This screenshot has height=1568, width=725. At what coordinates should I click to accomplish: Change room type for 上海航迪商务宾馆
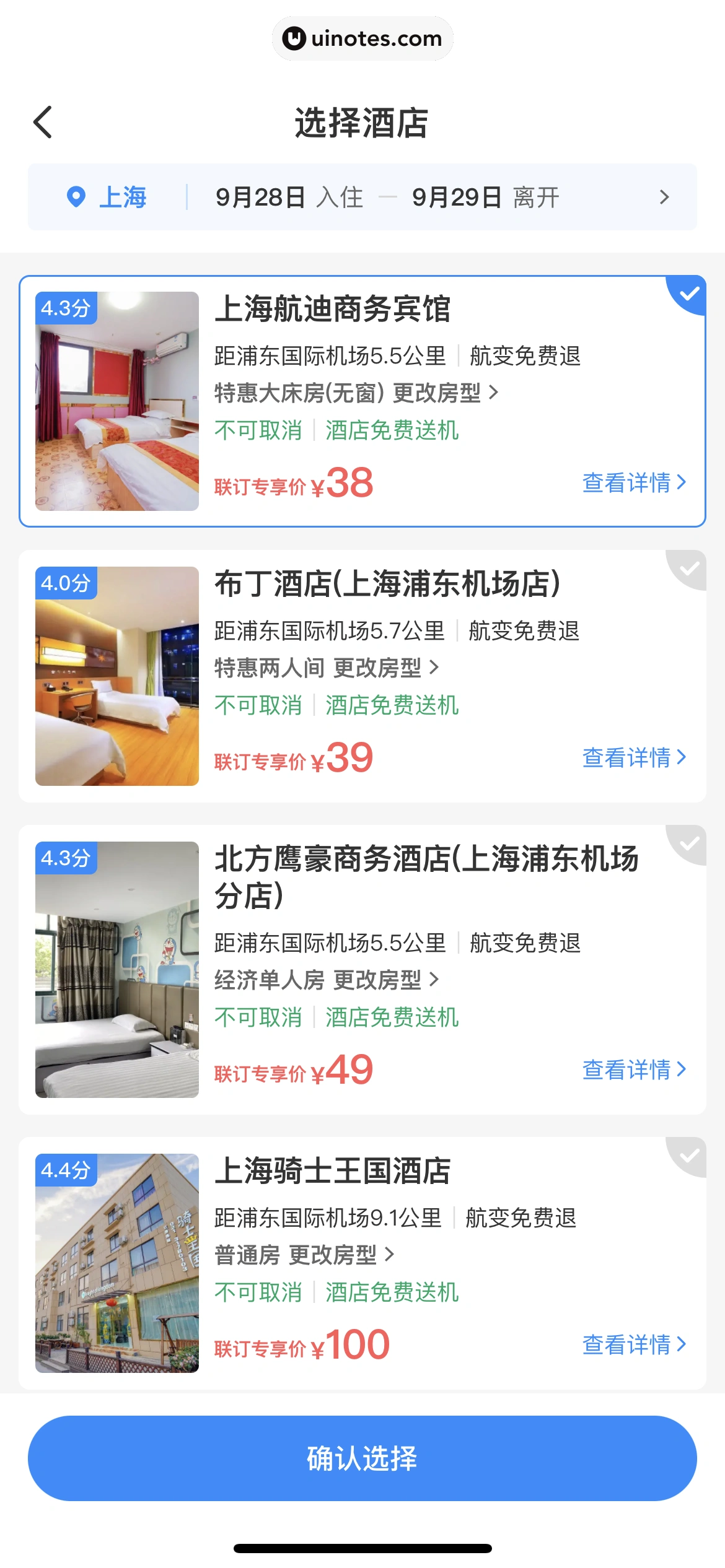point(445,393)
